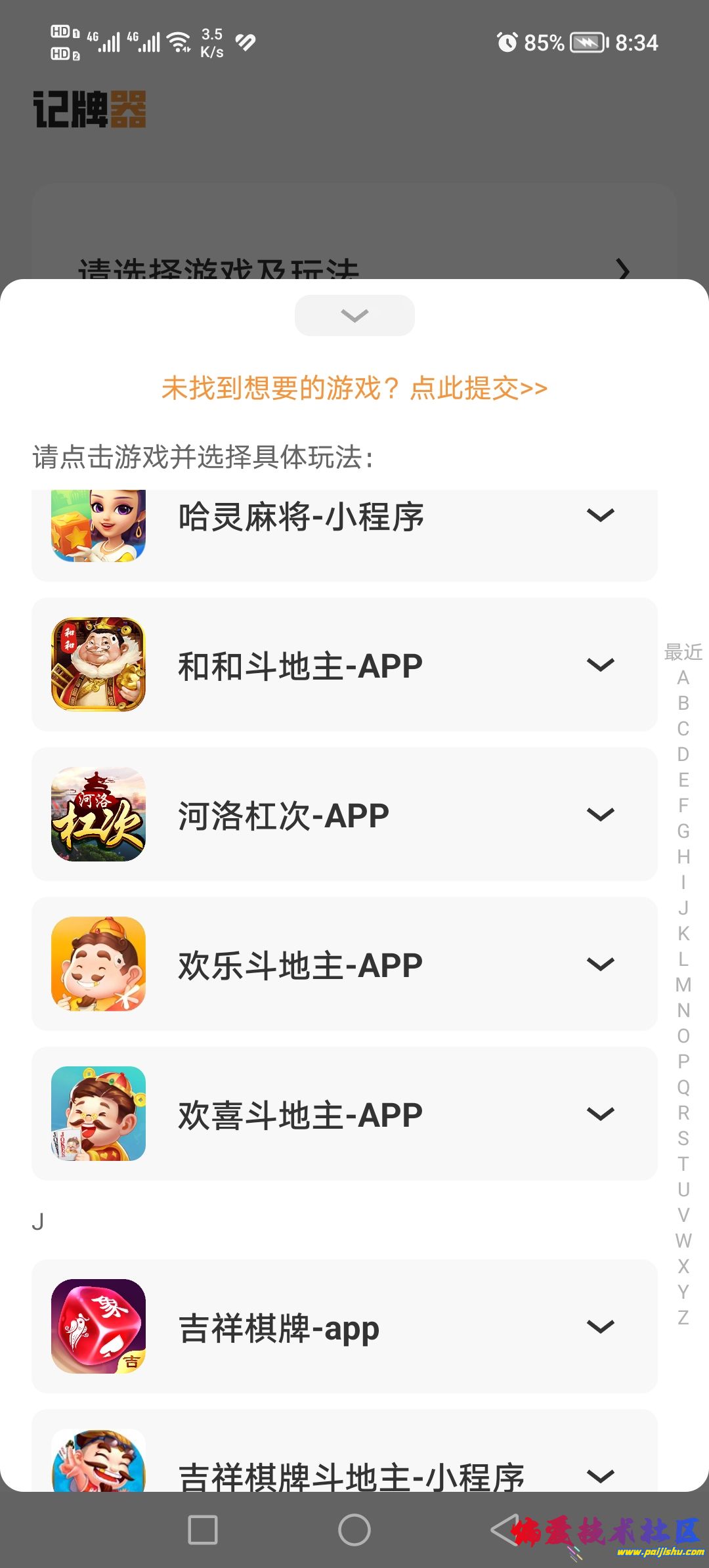Go to the system home screen
The height and width of the screenshot is (1568, 709).
[354, 1531]
